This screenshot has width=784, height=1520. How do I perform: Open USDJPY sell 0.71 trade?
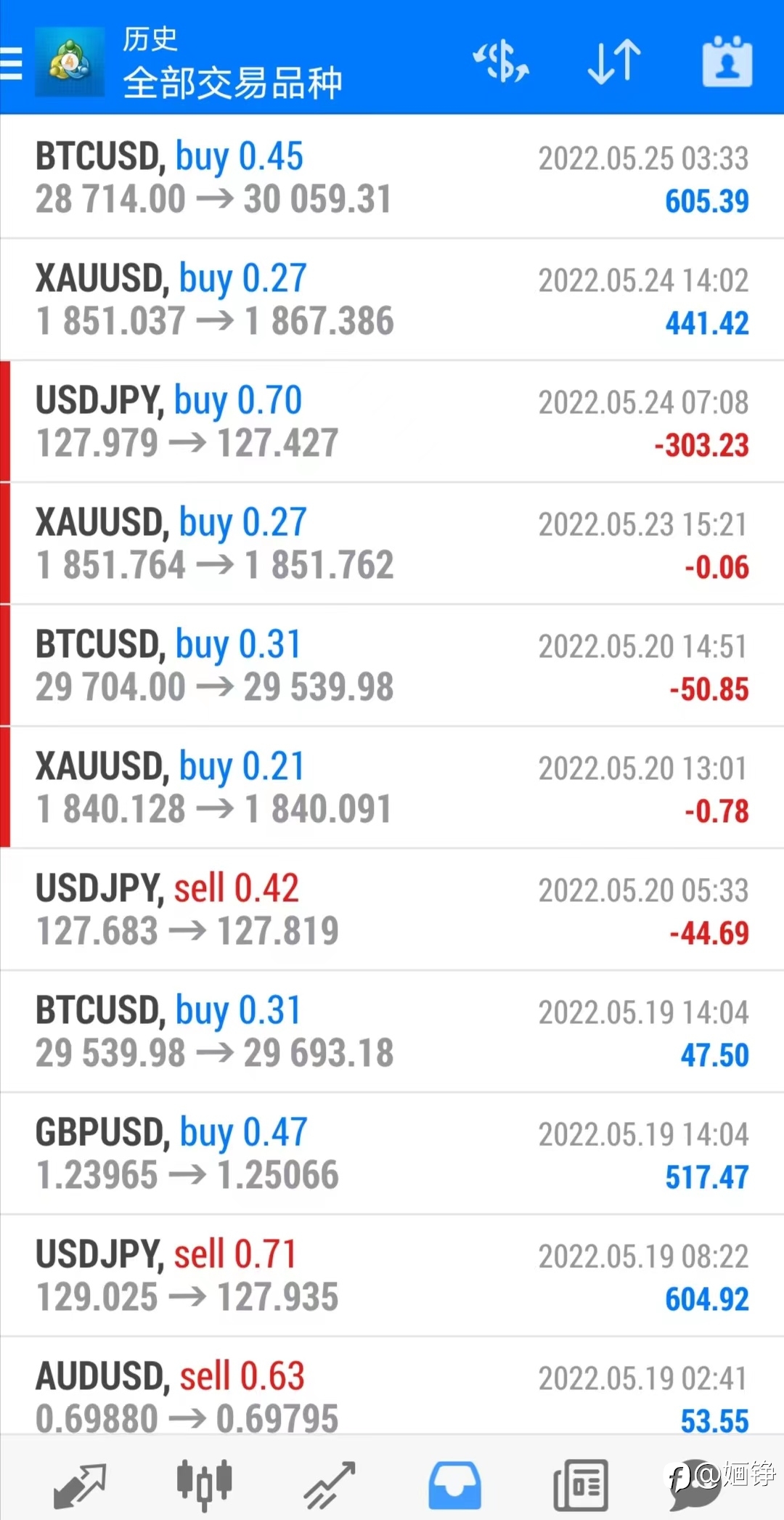(392, 1275)
